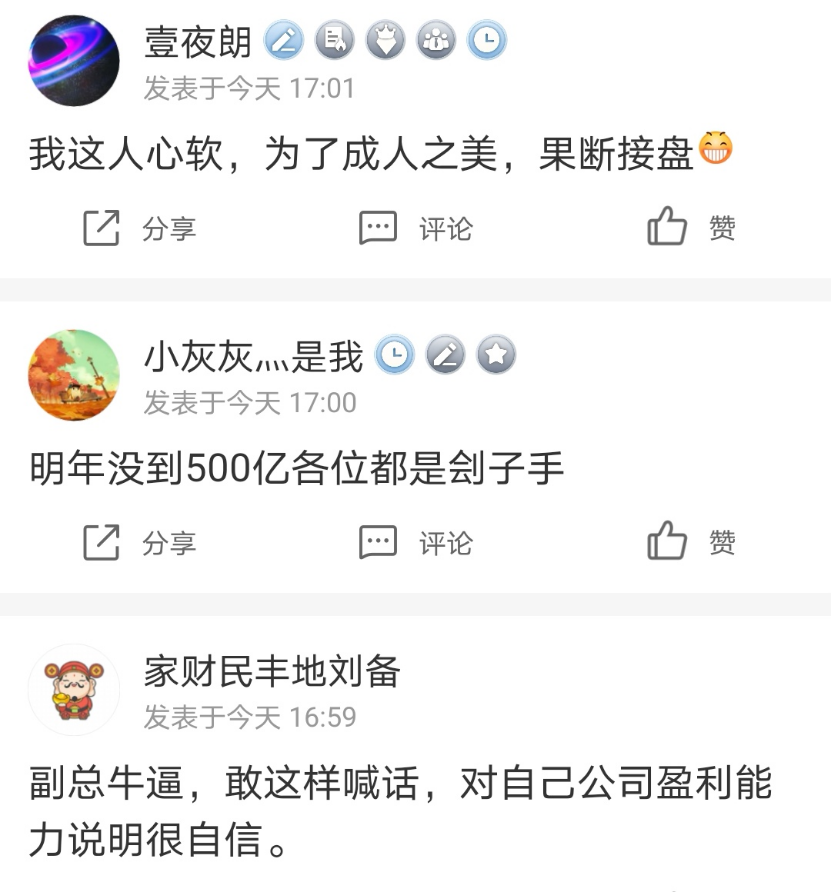The image size is (831, 892).
Task: Open the post about 明年没到500亿
Action: pos(297,469)
